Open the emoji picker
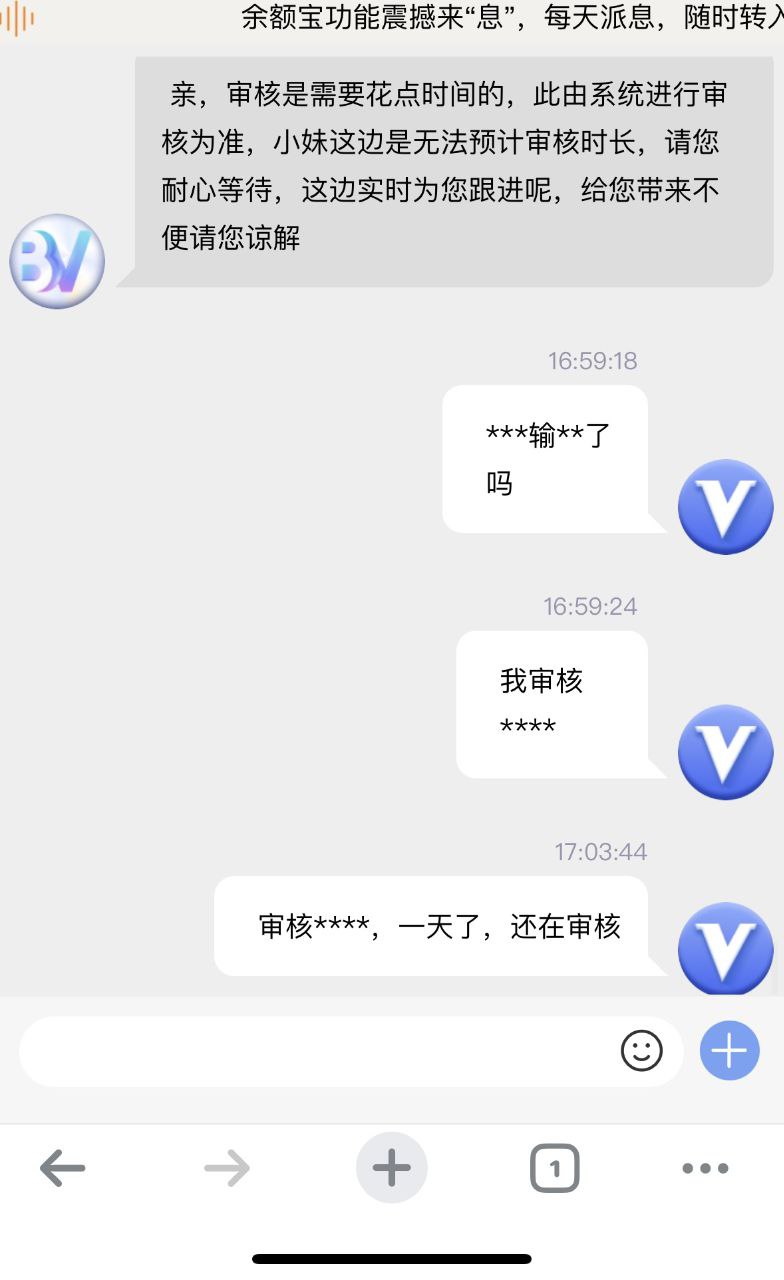 [642, 1051]
